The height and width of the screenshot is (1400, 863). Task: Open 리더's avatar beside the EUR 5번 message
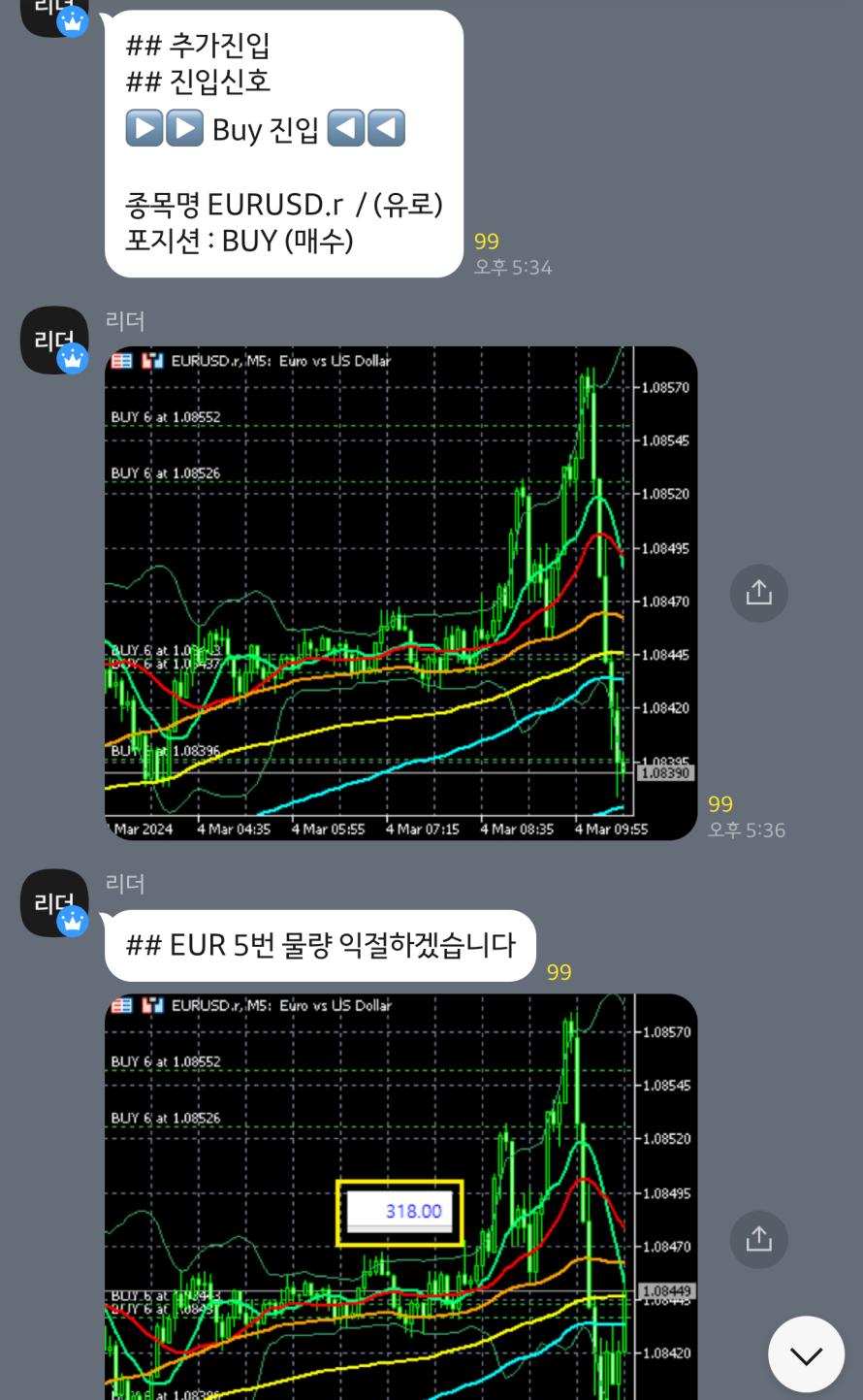[55, 903]
